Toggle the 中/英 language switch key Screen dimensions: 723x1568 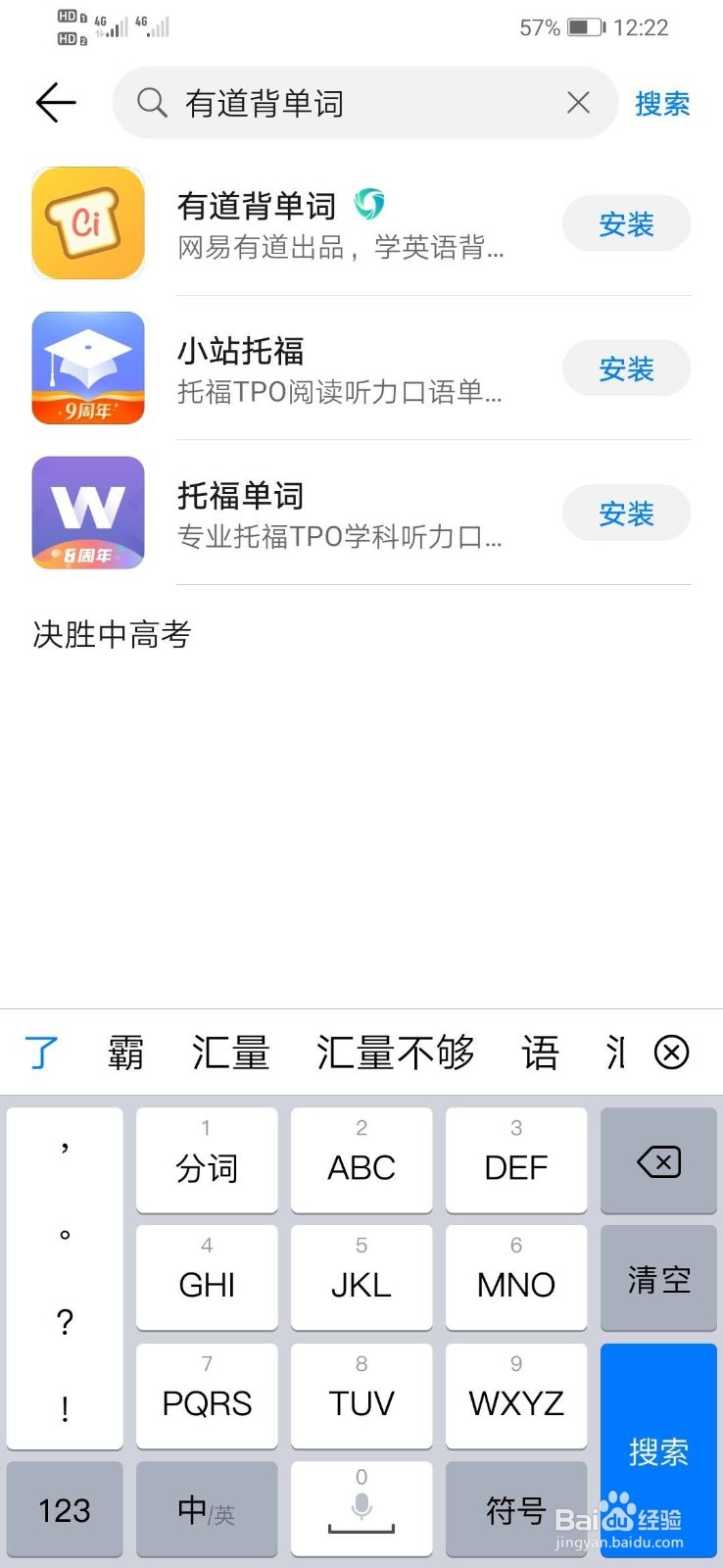206,1509
